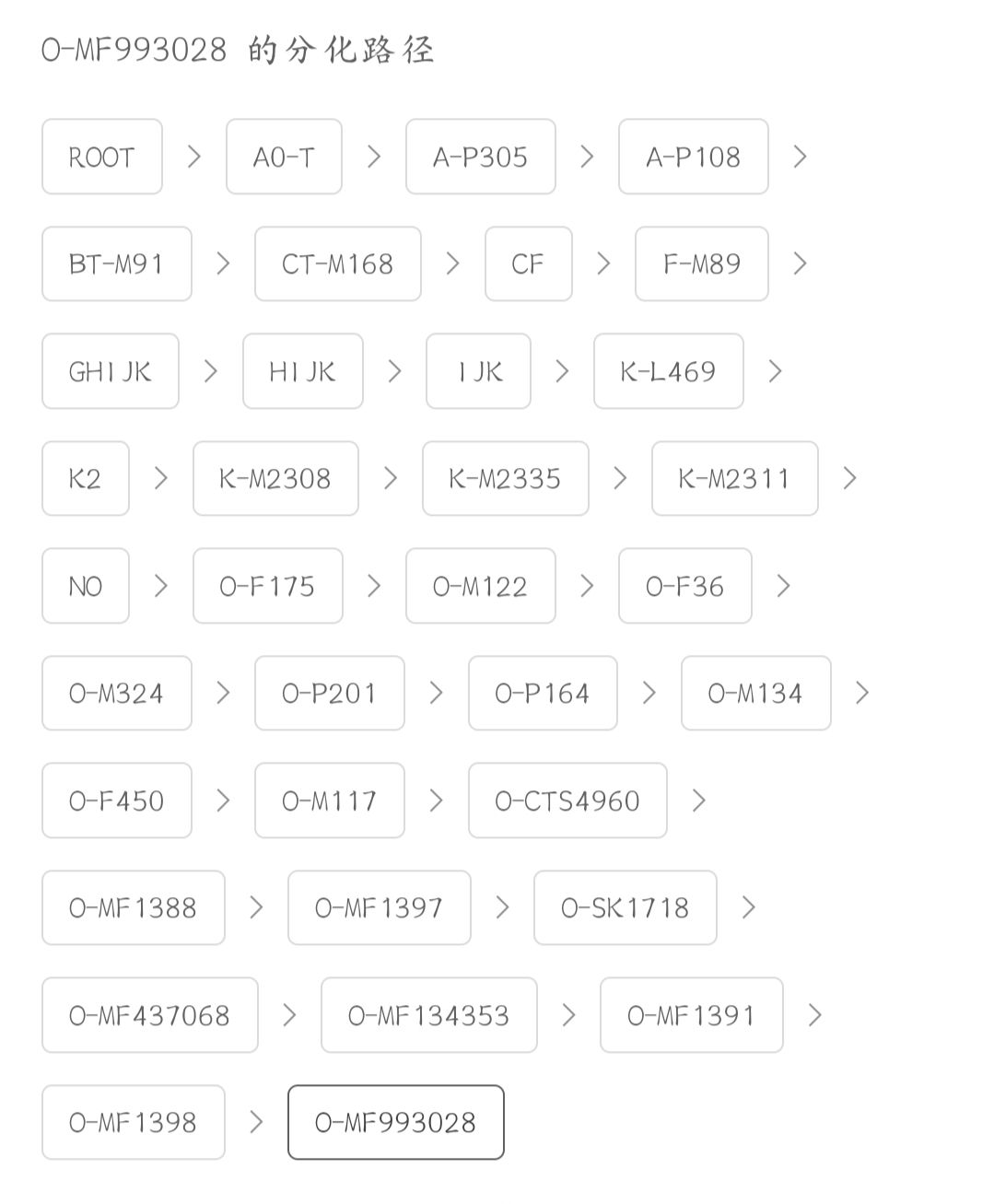Tap the K2 chip
This screenshot has width=994, height=1204.
click(x=85, y=479)
